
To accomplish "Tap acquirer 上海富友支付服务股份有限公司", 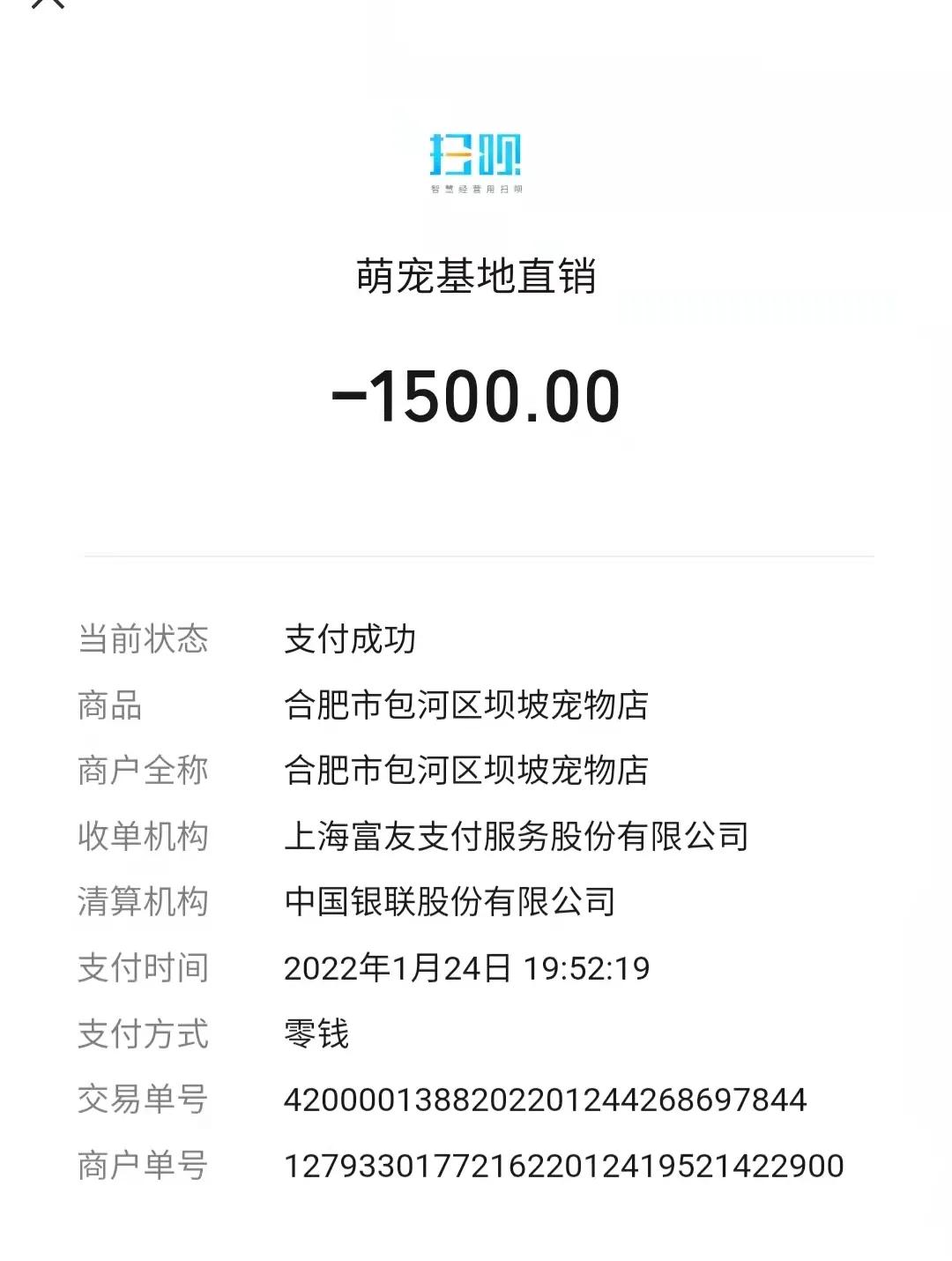I will (x=516, y=836).
